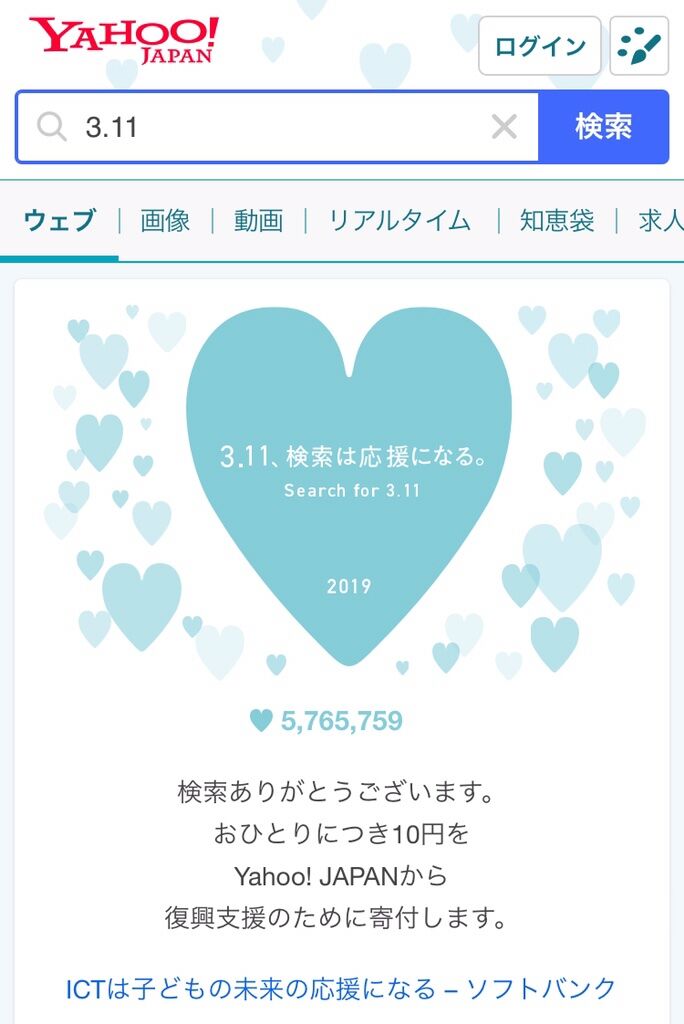Clear the search text with X
This screenshot has height=1024, width=684.
point(505,127)
